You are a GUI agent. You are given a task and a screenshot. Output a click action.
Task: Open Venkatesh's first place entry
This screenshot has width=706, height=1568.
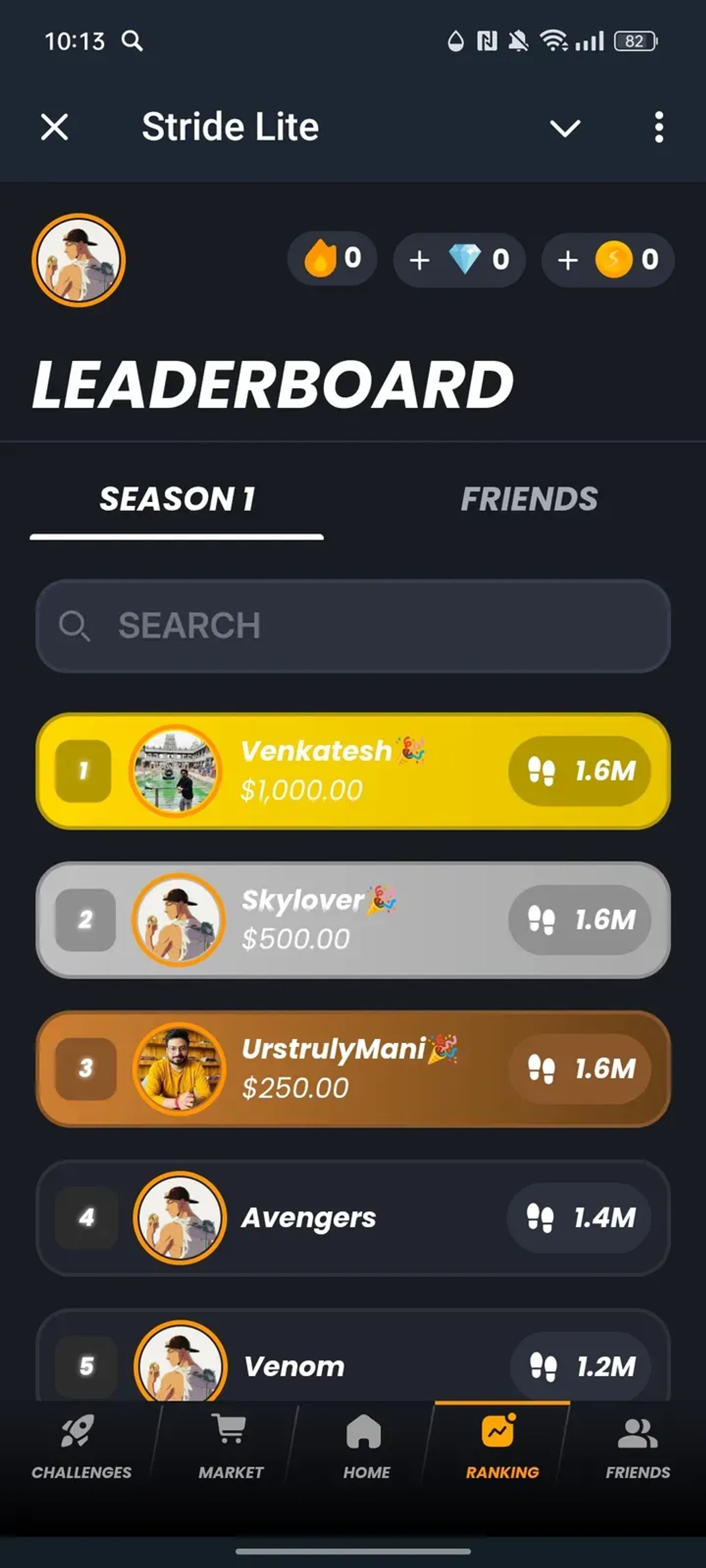[353, 771]
